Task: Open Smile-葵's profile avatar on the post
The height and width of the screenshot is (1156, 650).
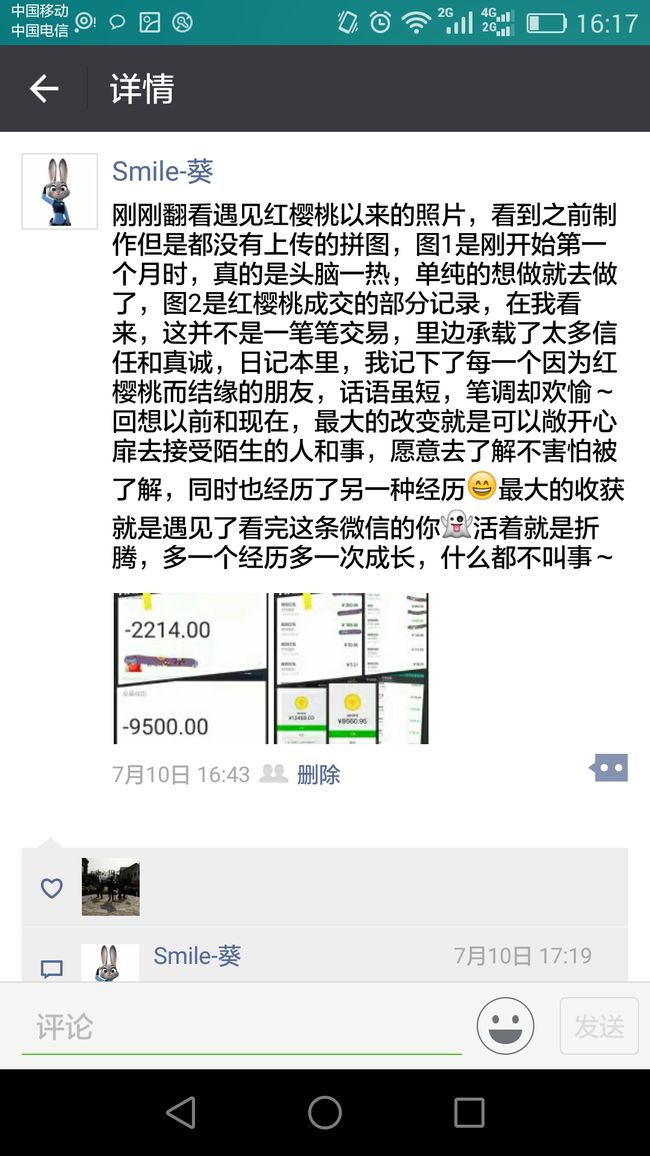Action: pyautogui.click(x=60, y=191)
